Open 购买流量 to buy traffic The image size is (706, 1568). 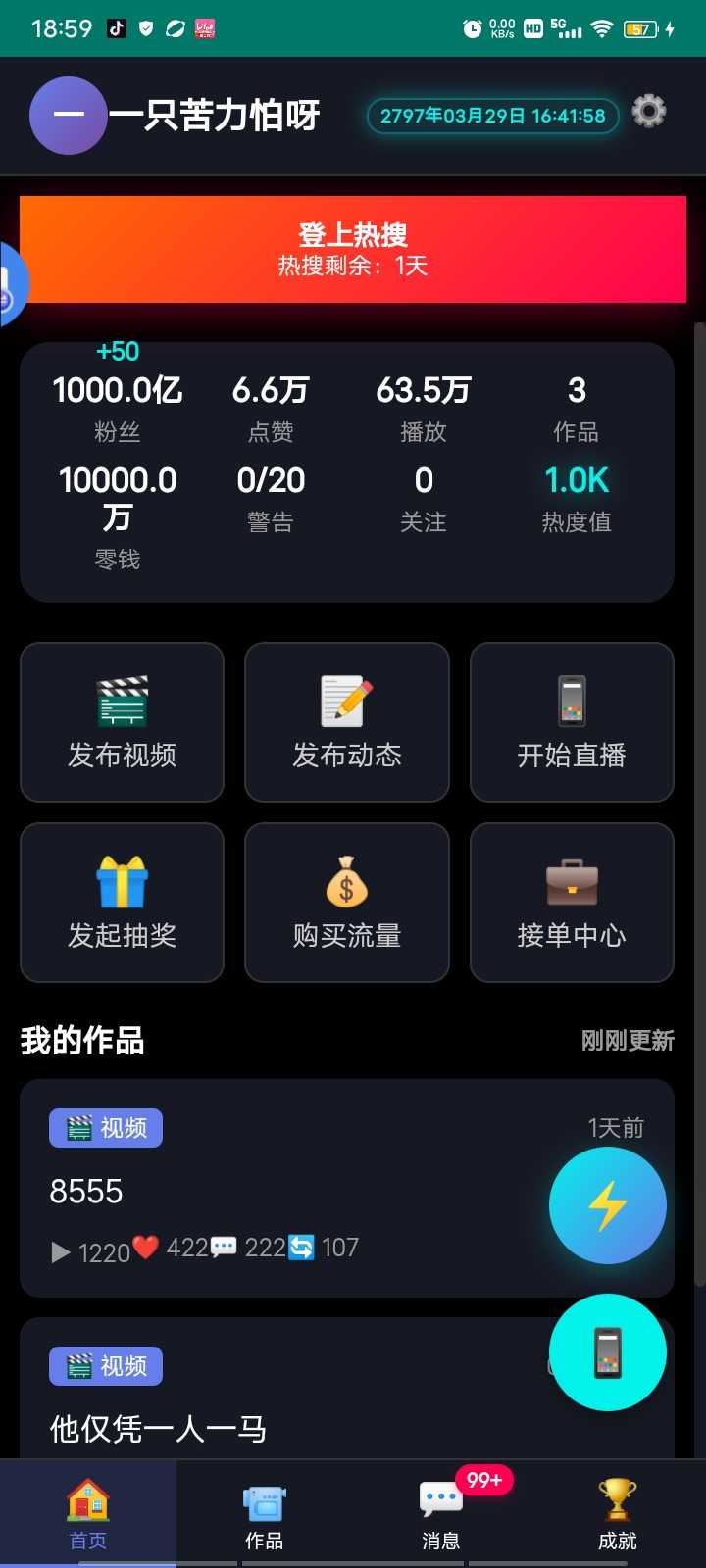(x=347, y=903)
